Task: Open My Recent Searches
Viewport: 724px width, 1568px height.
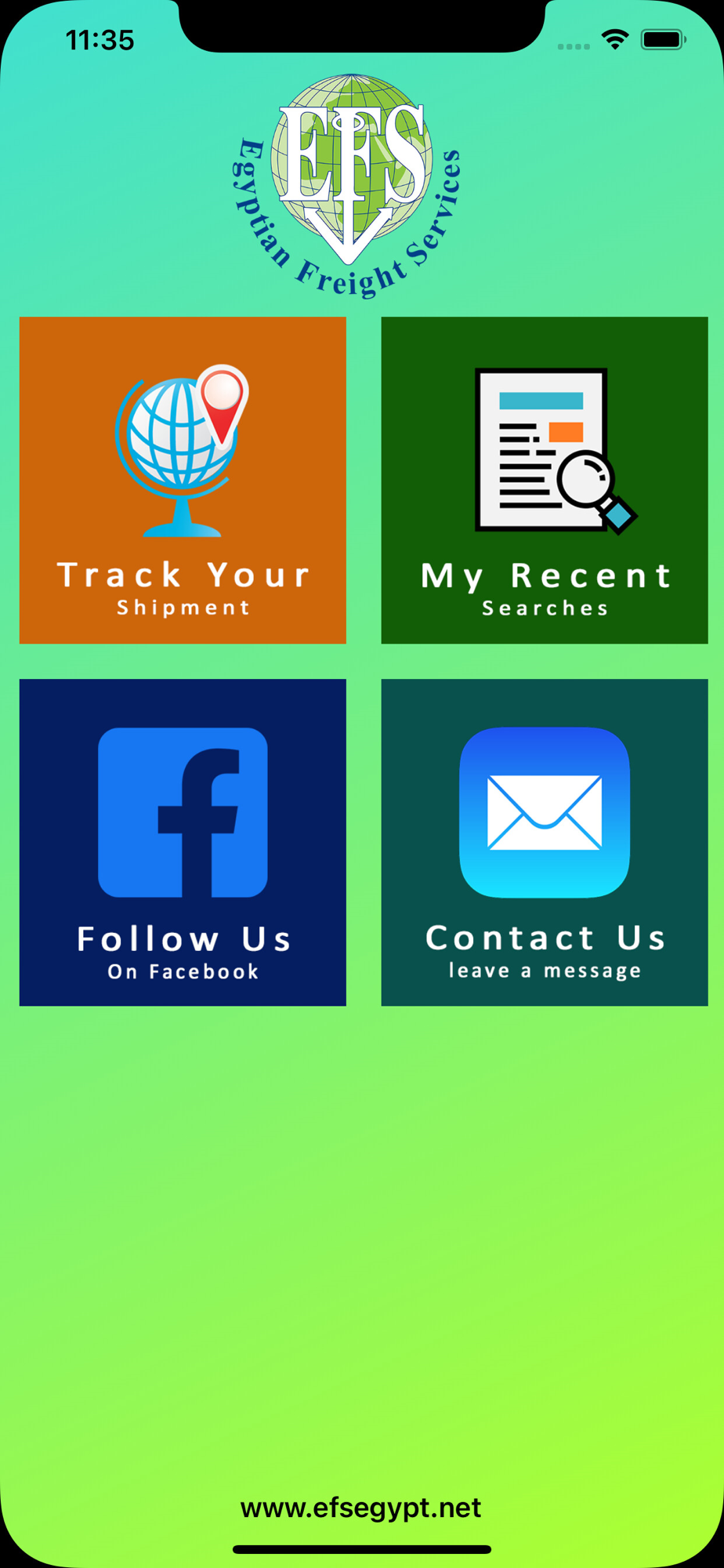Action: coord(545,480)
